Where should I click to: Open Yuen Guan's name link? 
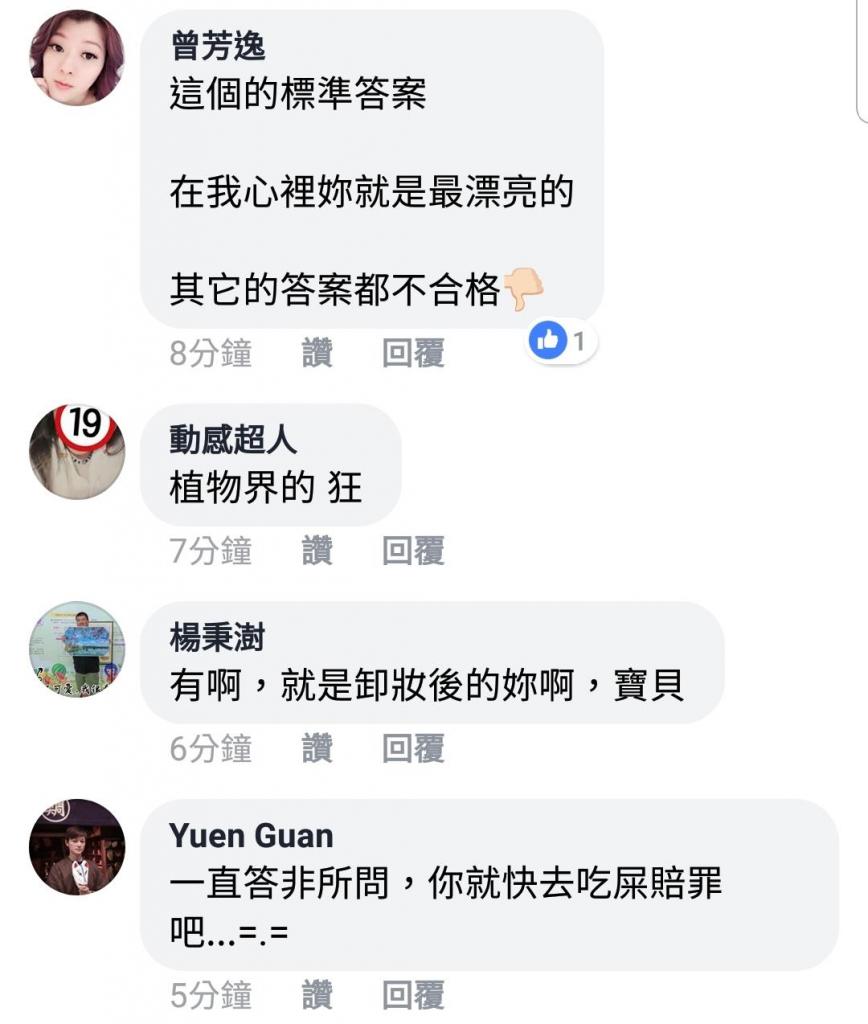pyautogui.click(x=251, y=835)
